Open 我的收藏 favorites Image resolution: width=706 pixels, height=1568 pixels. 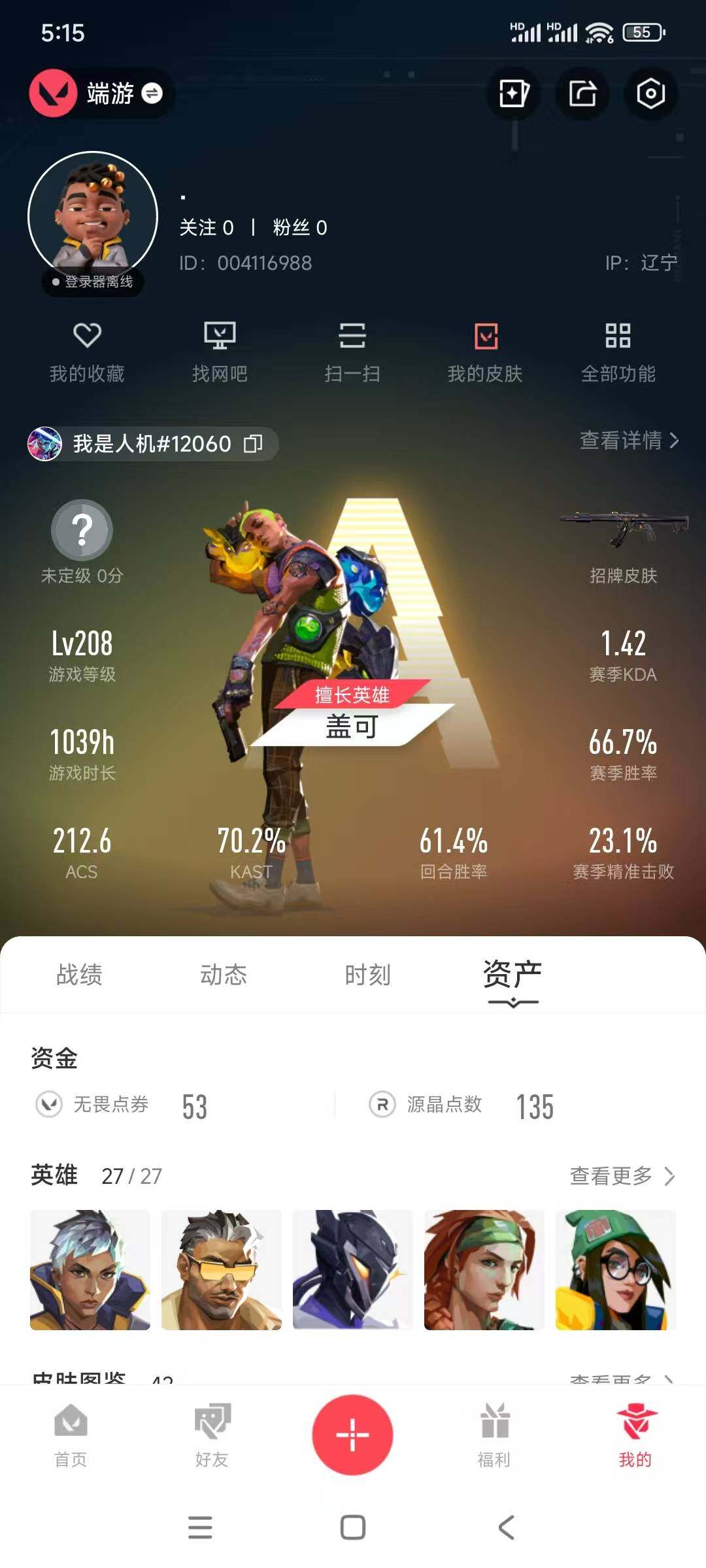click(x=87, y=352)
